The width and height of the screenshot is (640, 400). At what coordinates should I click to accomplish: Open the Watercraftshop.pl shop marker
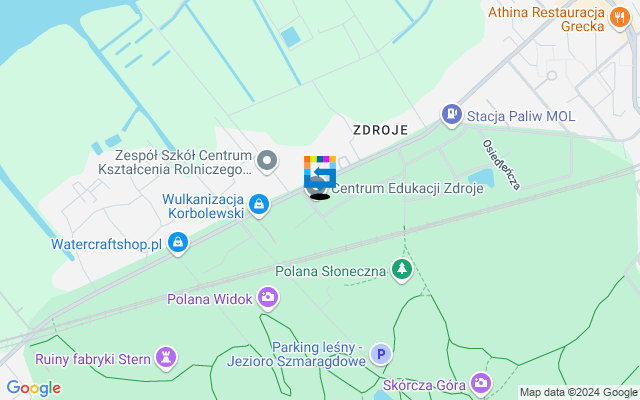coord(178,242)
